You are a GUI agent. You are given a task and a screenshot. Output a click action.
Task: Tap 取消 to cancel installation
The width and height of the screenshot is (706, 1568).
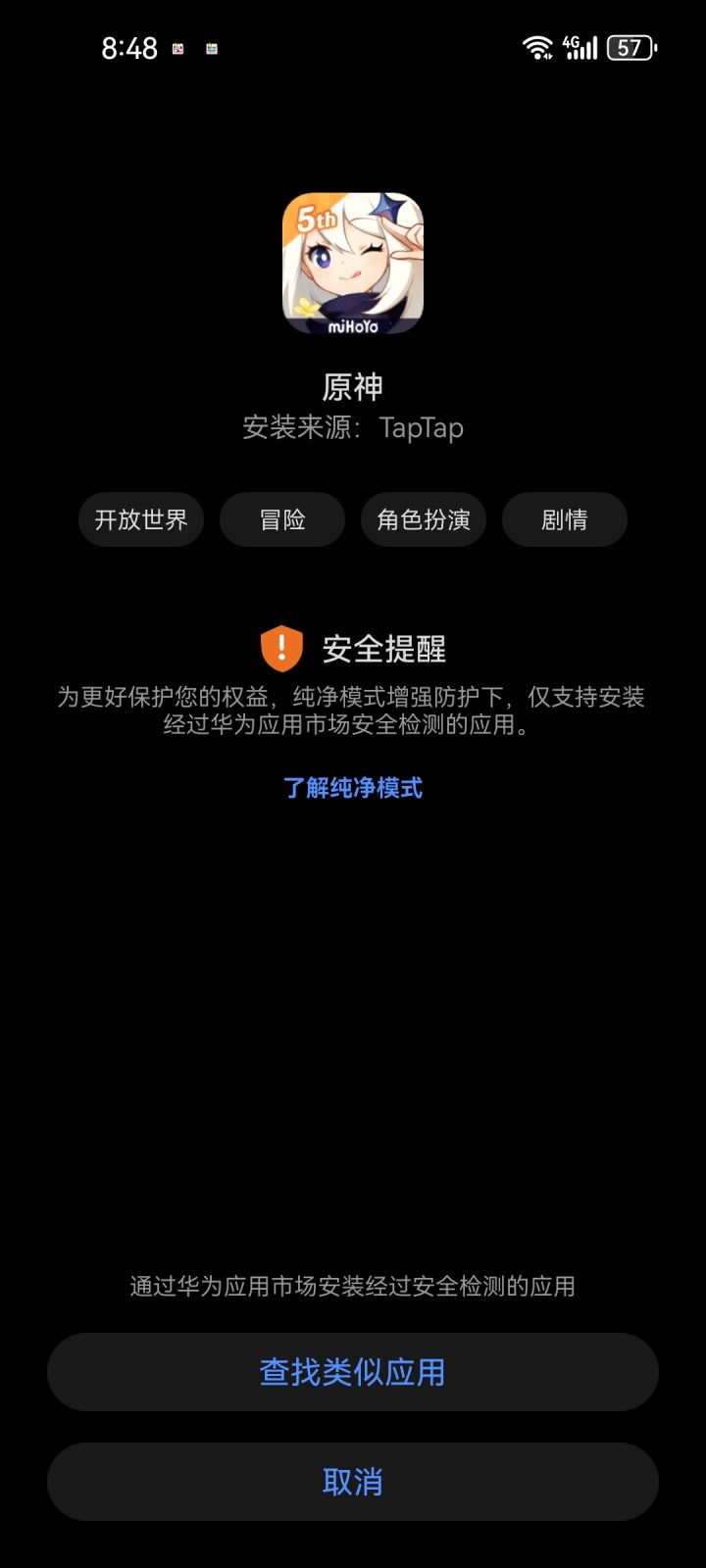click(352, 1482)
